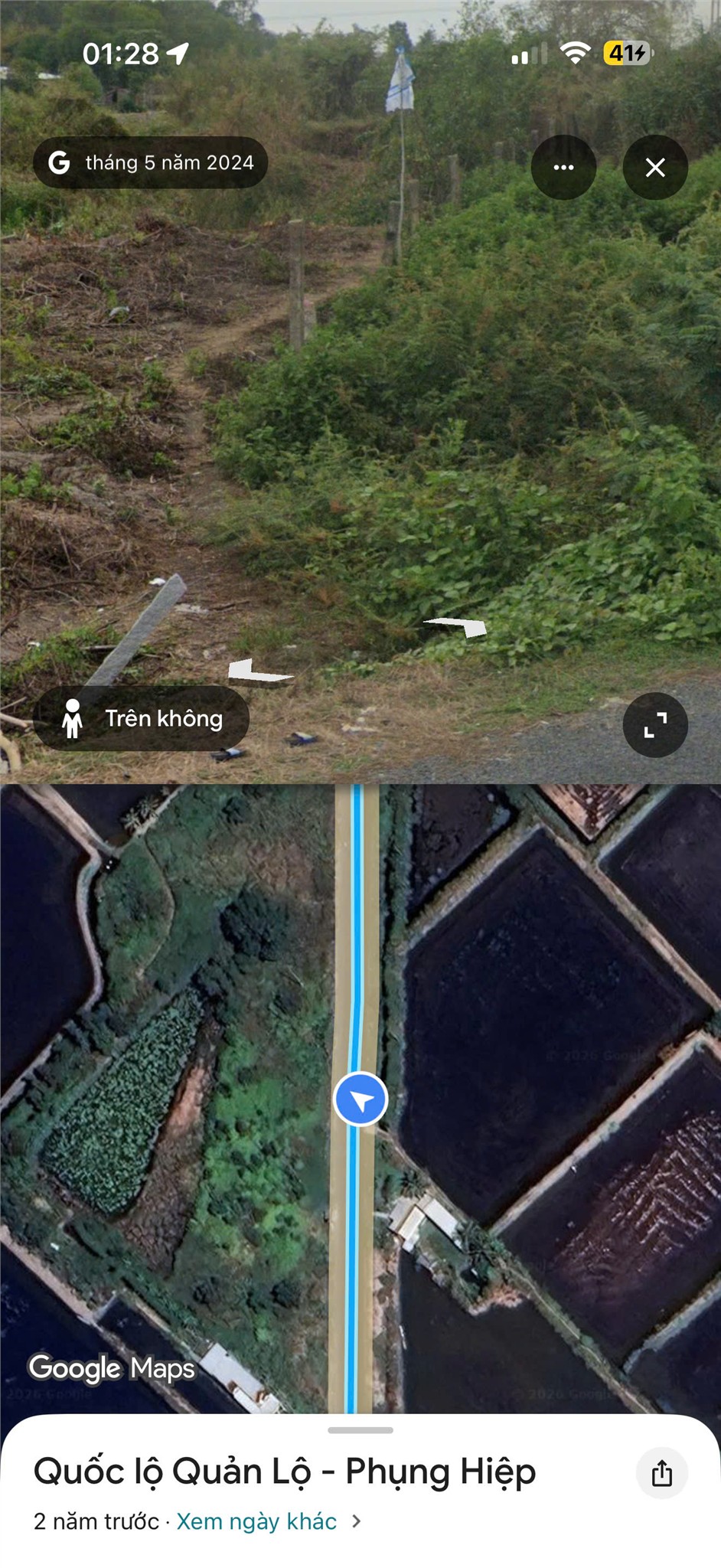Move along the right navigation arrow
The image size is (721, 1568).
[x=457, y=626]
